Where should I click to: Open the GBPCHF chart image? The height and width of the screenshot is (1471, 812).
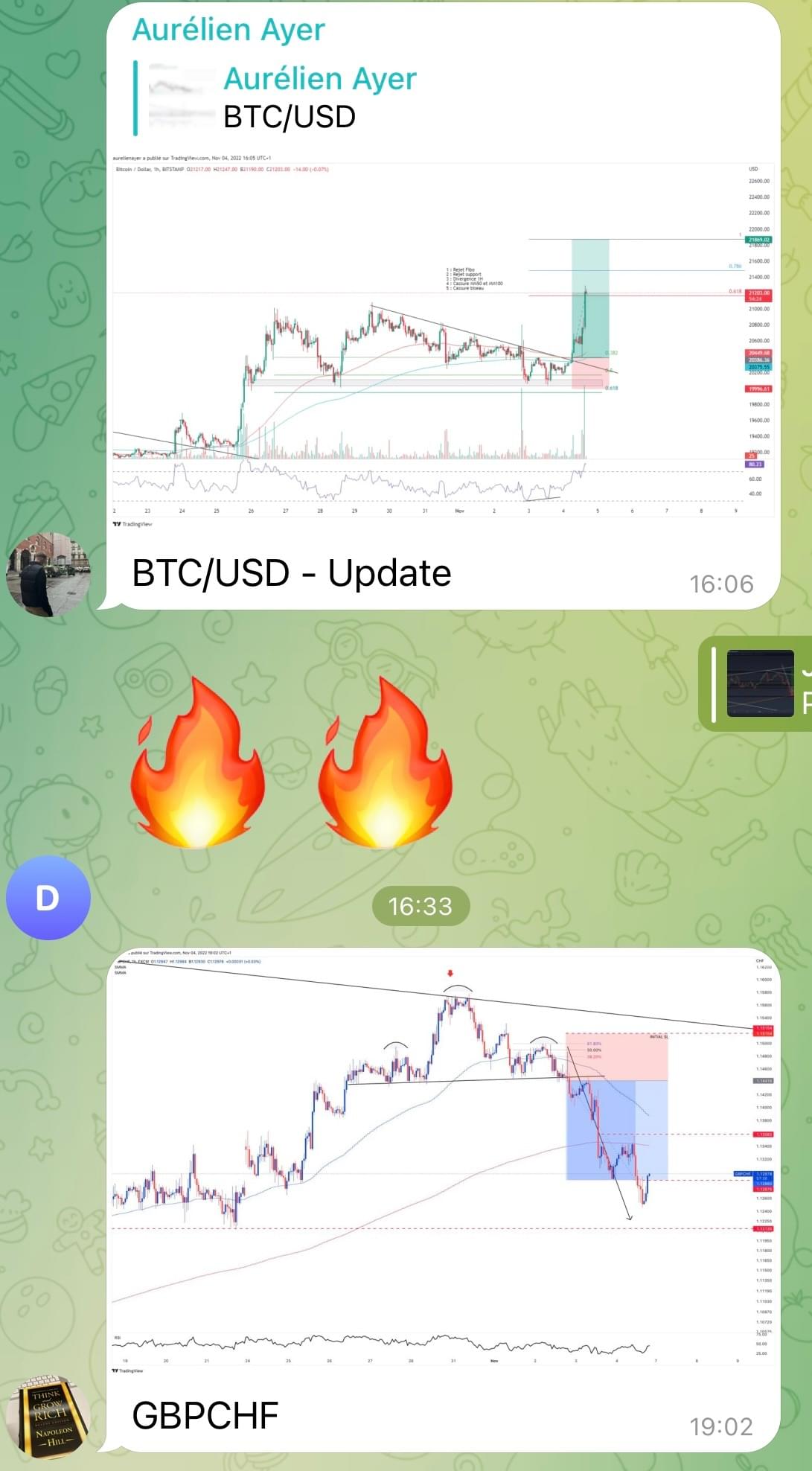pyautogui.click(x=443, y=1161)
